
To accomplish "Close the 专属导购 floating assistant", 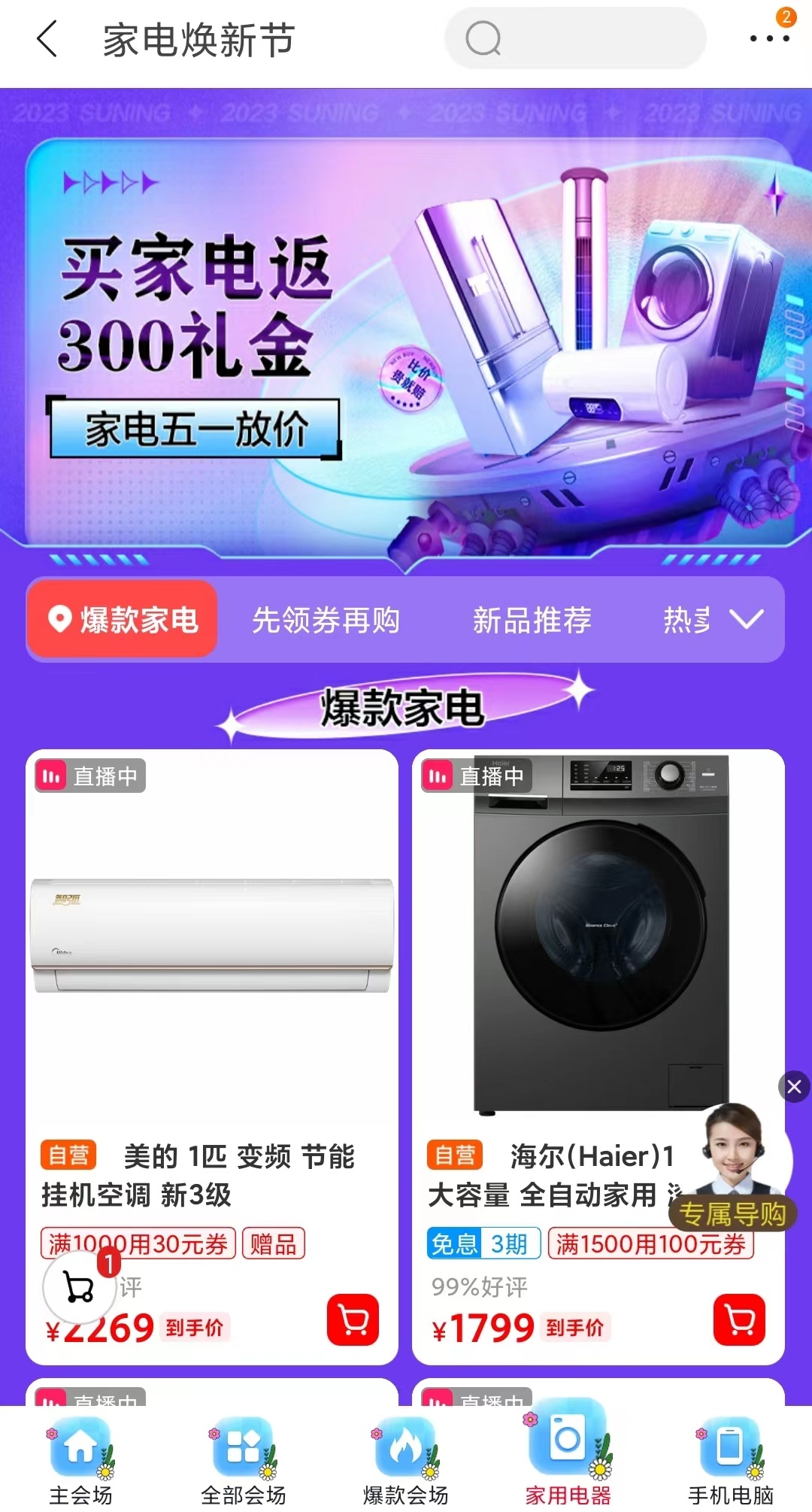I will (794, 1086).
